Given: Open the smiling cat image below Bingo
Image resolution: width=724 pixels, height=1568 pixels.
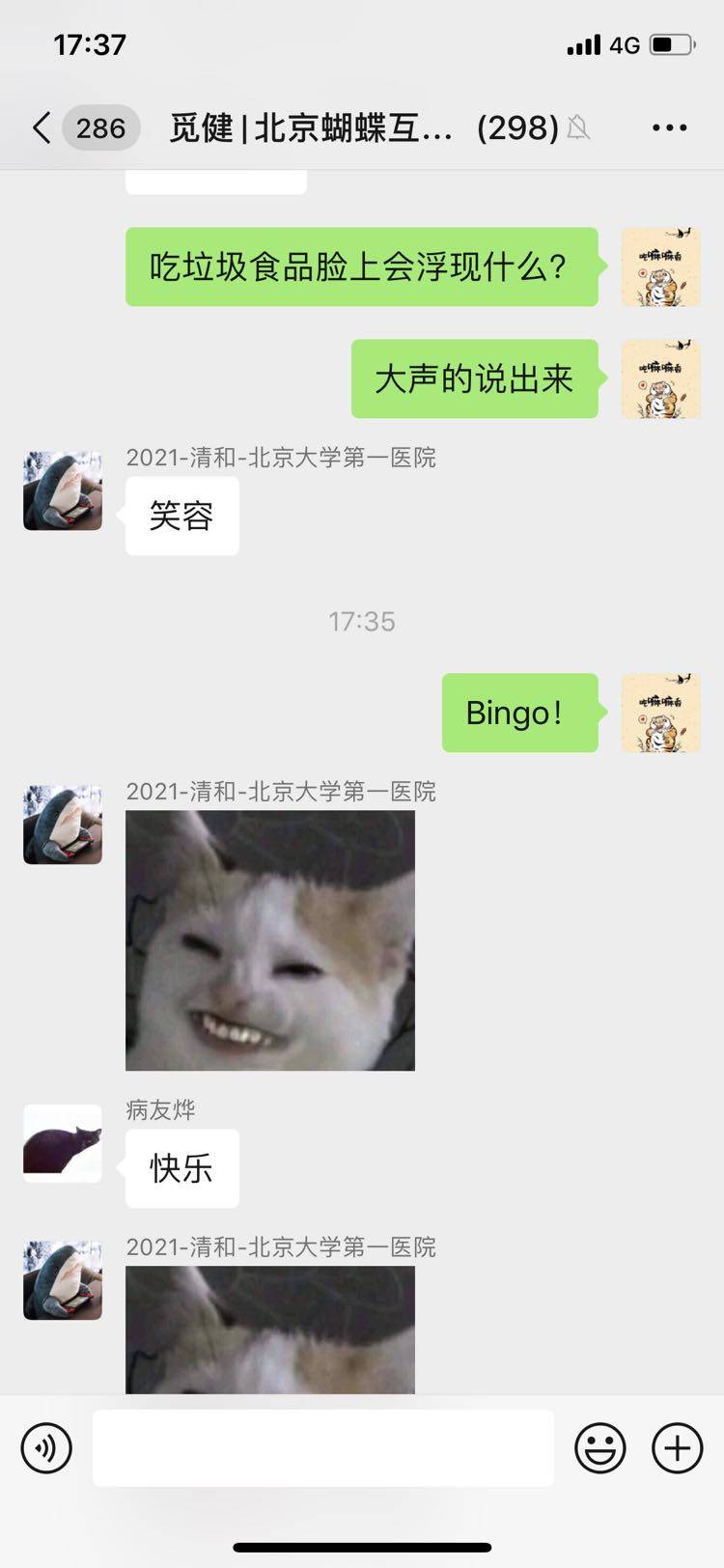Looking at the screenshot, I should [x=270, y=939].
